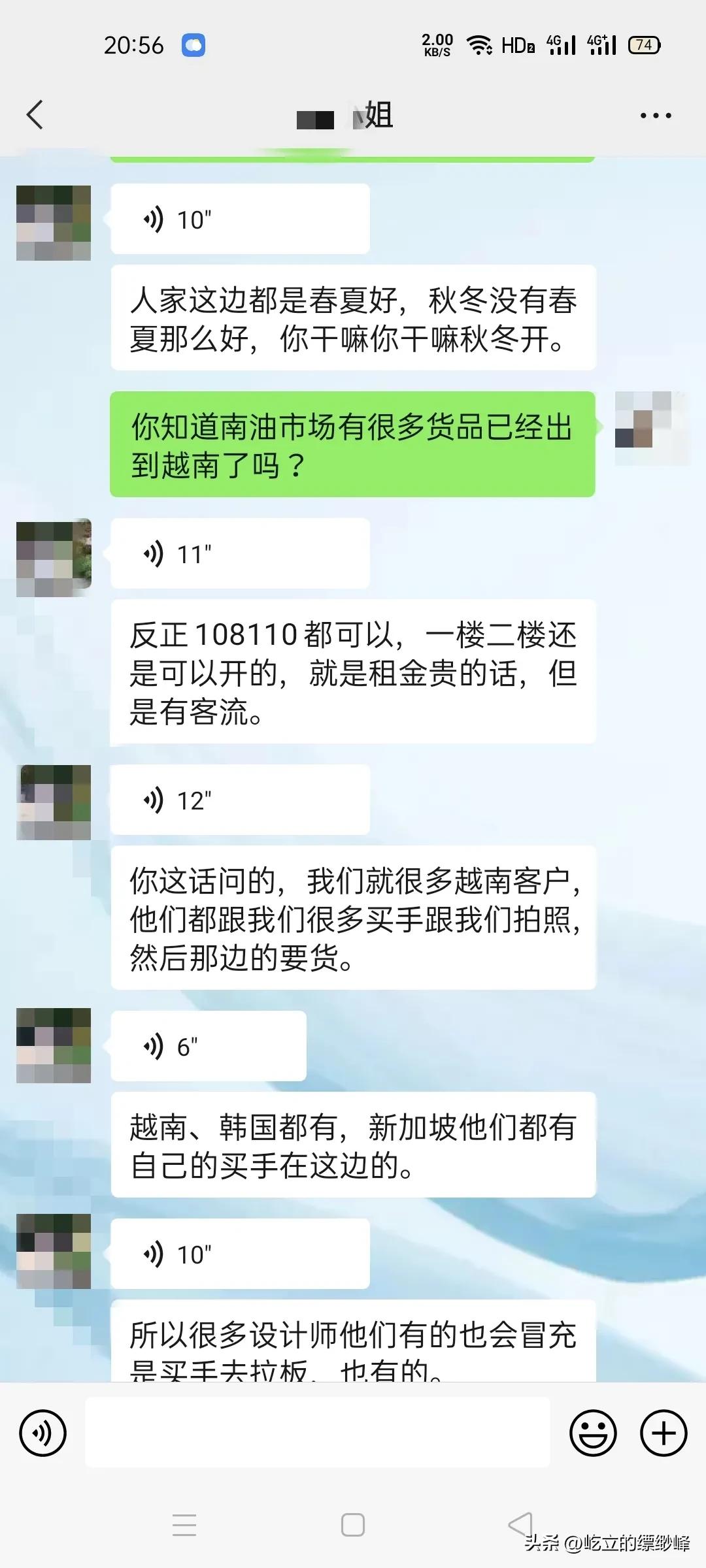The height and width of the screenshot is (1568, 706).
Task: Tap the message text input field
Action: click(320, 1433)
